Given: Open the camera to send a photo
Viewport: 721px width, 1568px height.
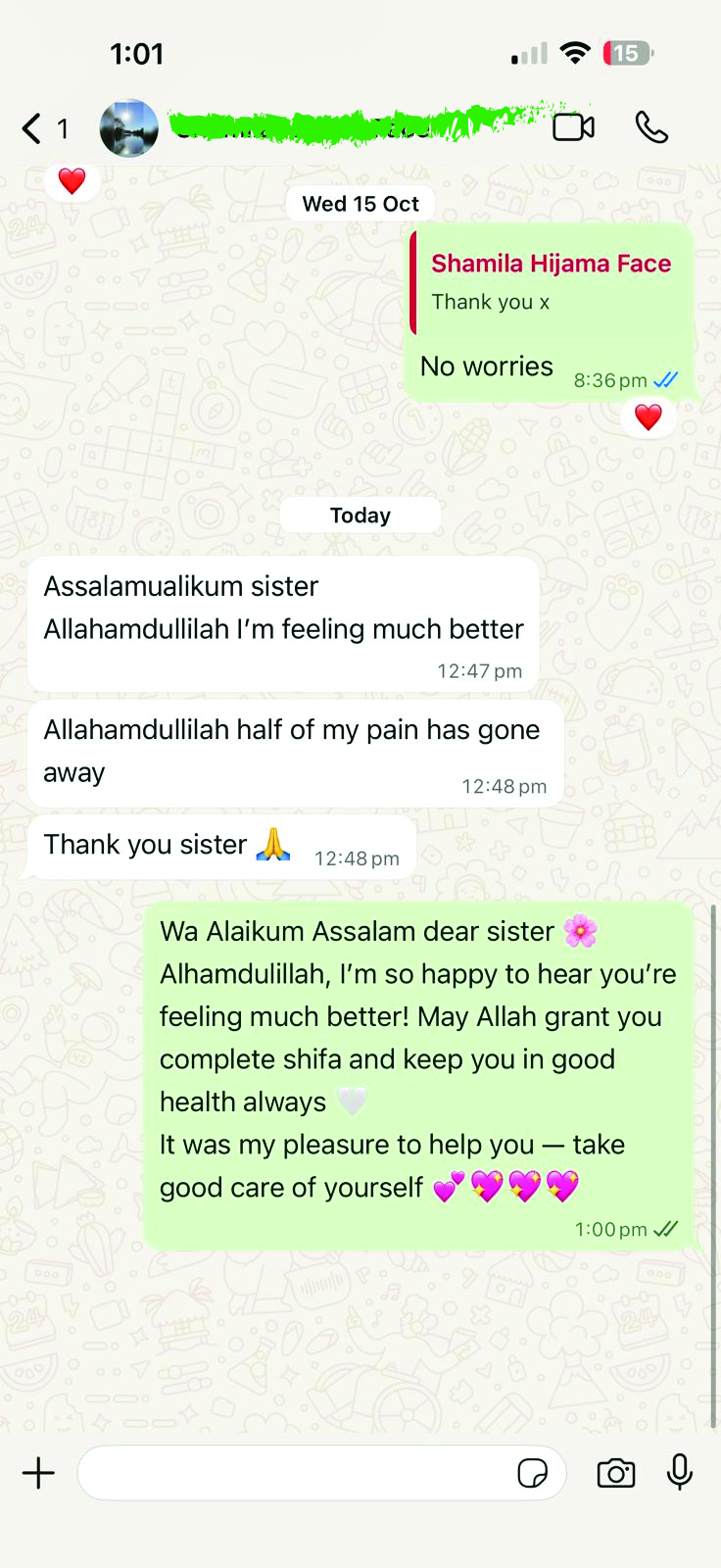Looking at the screenshot, I should [615, 1473].
